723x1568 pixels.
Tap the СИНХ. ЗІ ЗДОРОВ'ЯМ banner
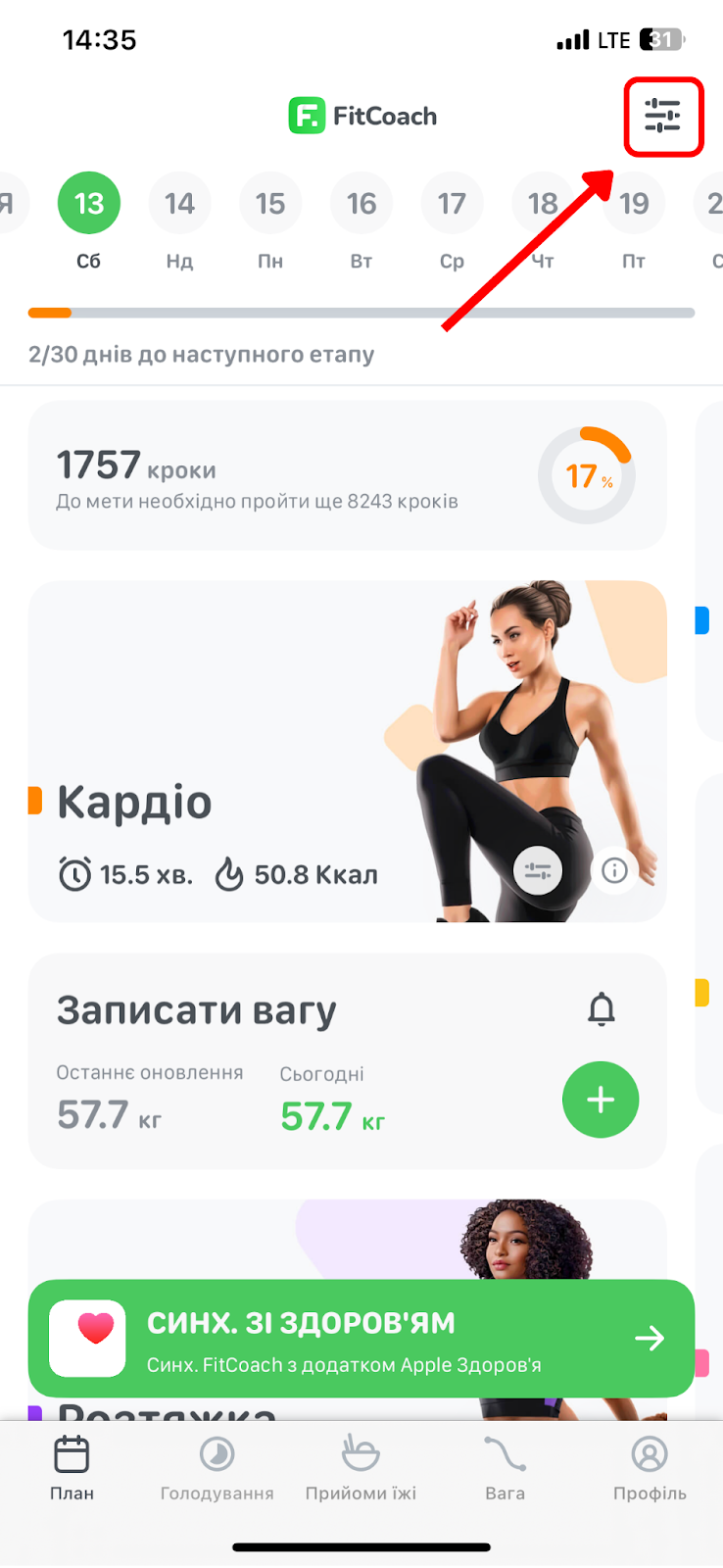click(x=361, y=1339)
